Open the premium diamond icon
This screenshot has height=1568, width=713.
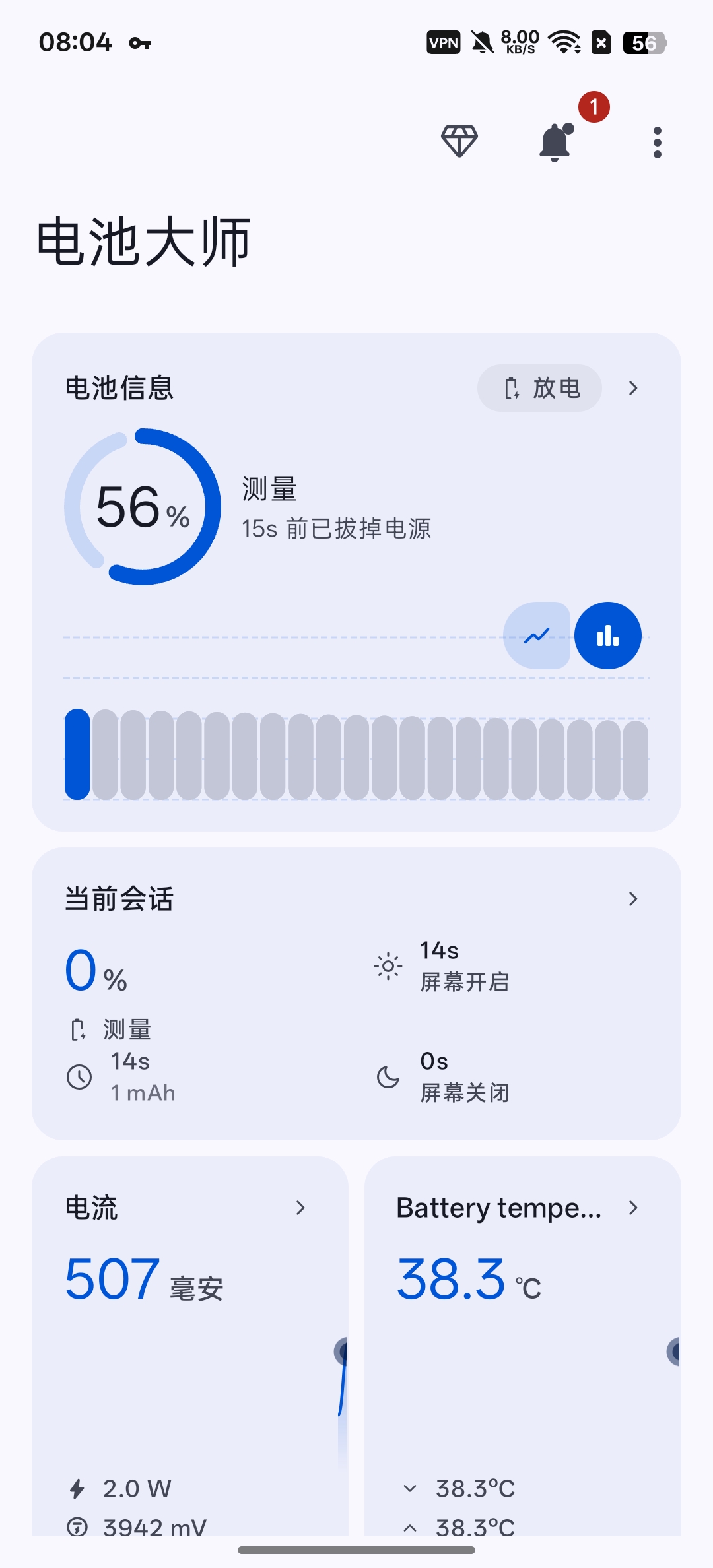point(459,141)
